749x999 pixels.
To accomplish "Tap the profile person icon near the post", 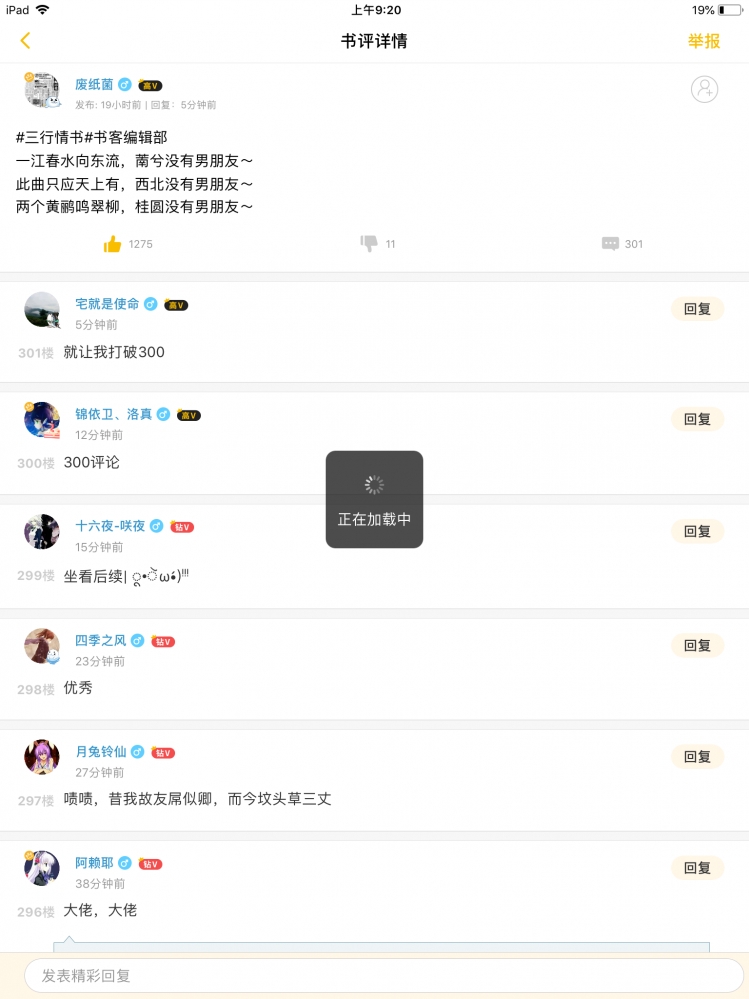I will pyautogui.click(x=706, y=89).
